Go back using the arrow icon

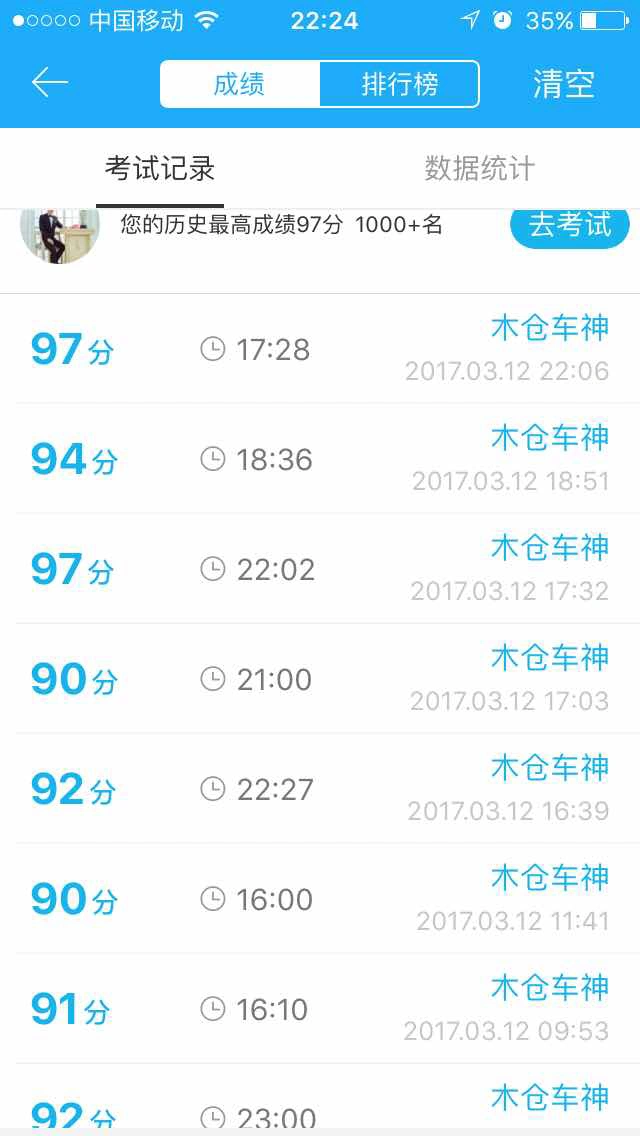click(50, 83)
